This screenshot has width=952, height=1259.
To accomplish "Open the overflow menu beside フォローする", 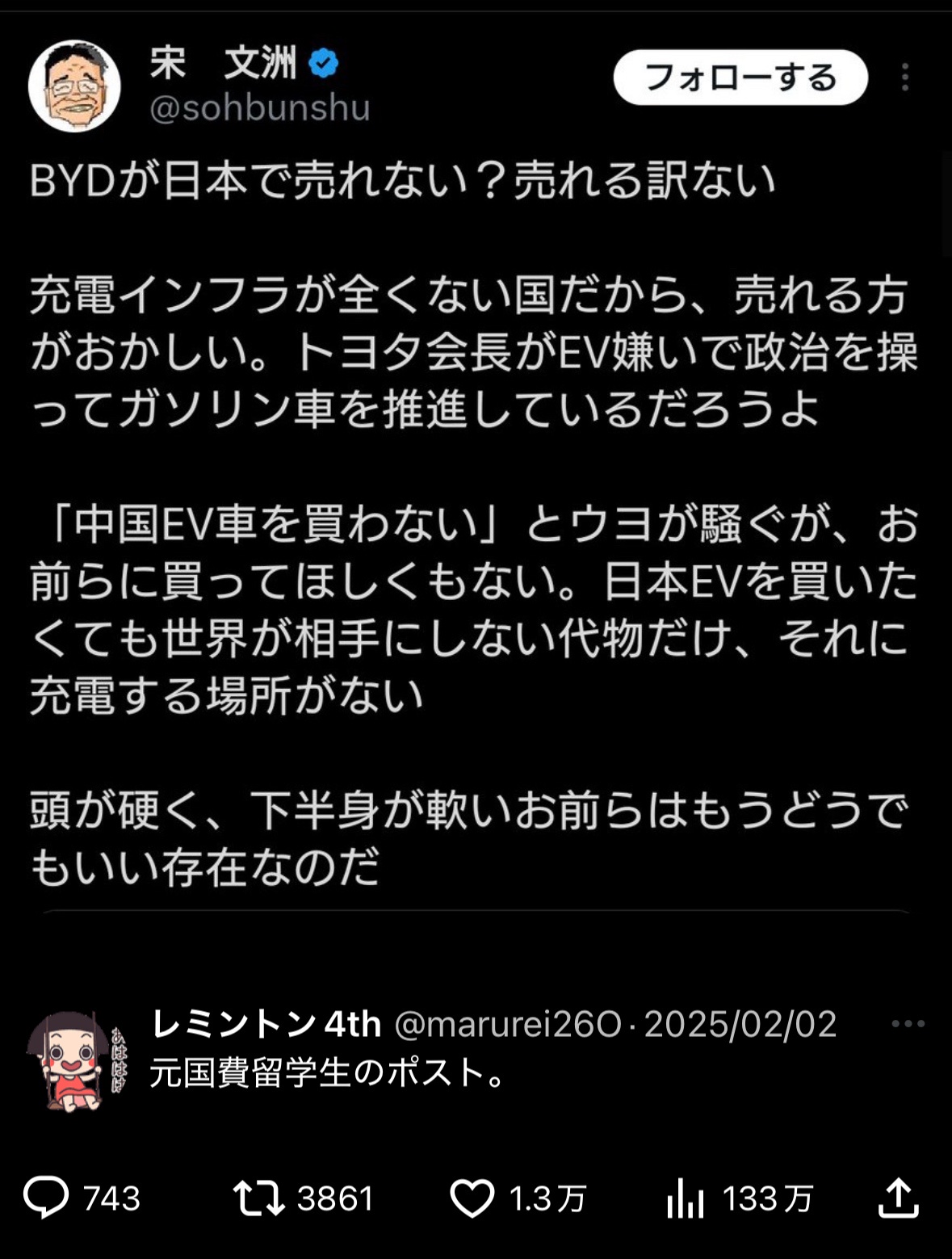I will pos(905,78).
